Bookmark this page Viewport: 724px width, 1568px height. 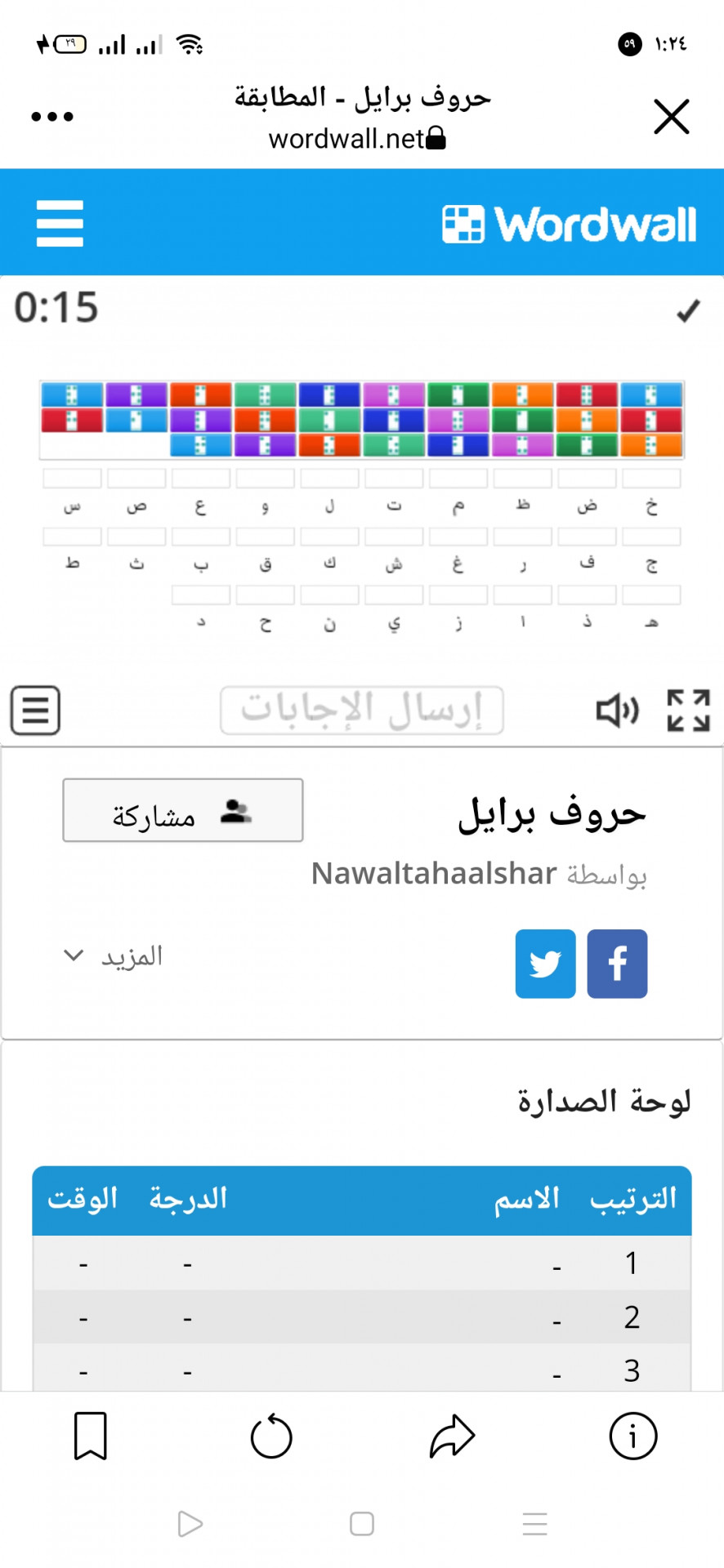(x=91, y=1436)
